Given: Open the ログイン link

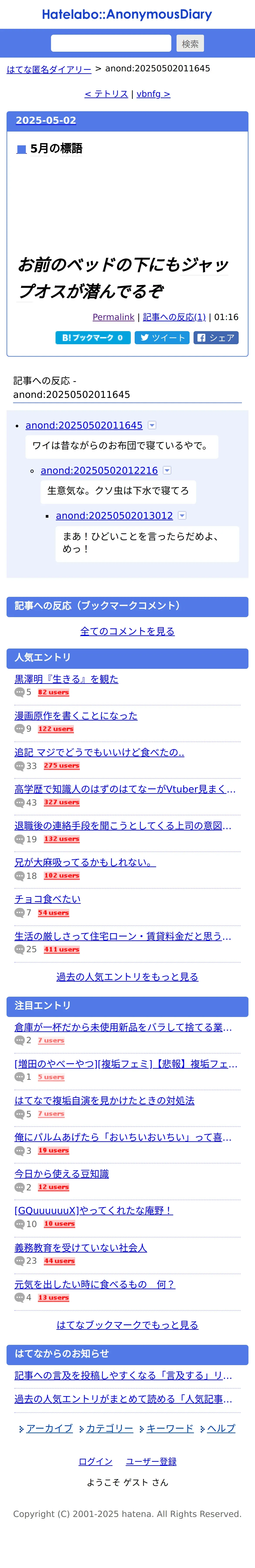Looking at the screenshot, I should (95, 1462).
